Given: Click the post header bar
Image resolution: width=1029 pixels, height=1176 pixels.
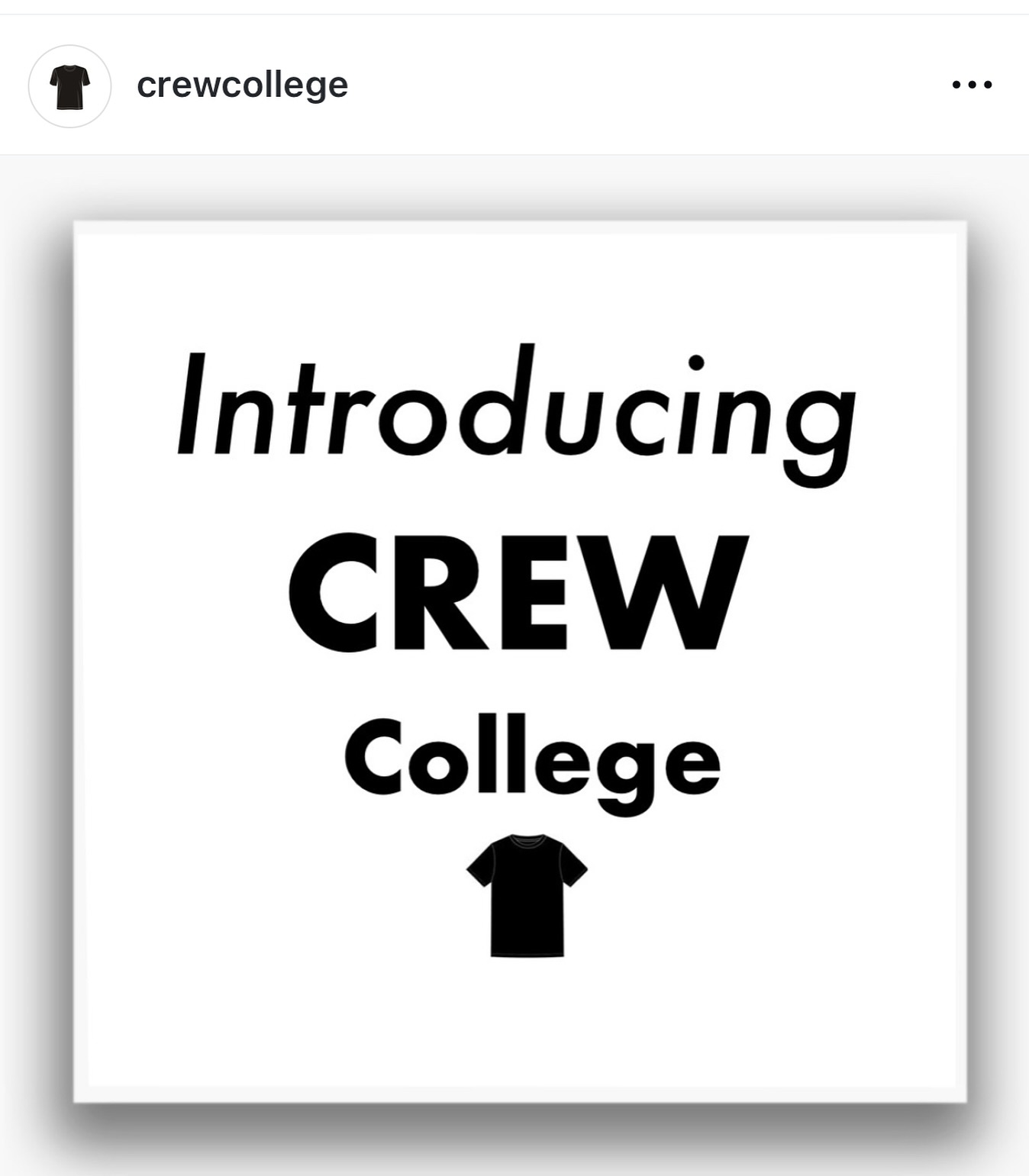Looking at the screenshot, I should click(514, 85).
